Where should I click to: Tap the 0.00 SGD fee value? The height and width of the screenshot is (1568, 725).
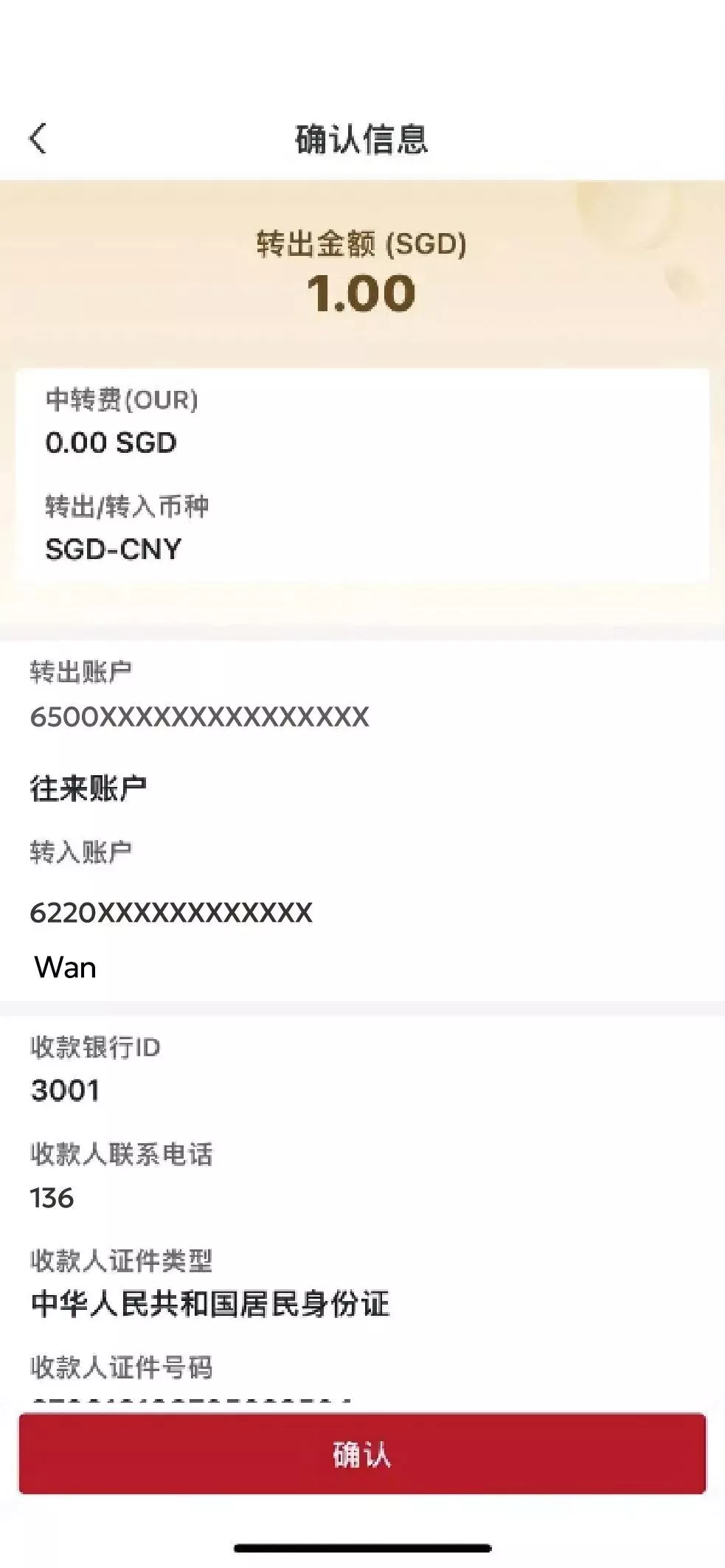111,443
